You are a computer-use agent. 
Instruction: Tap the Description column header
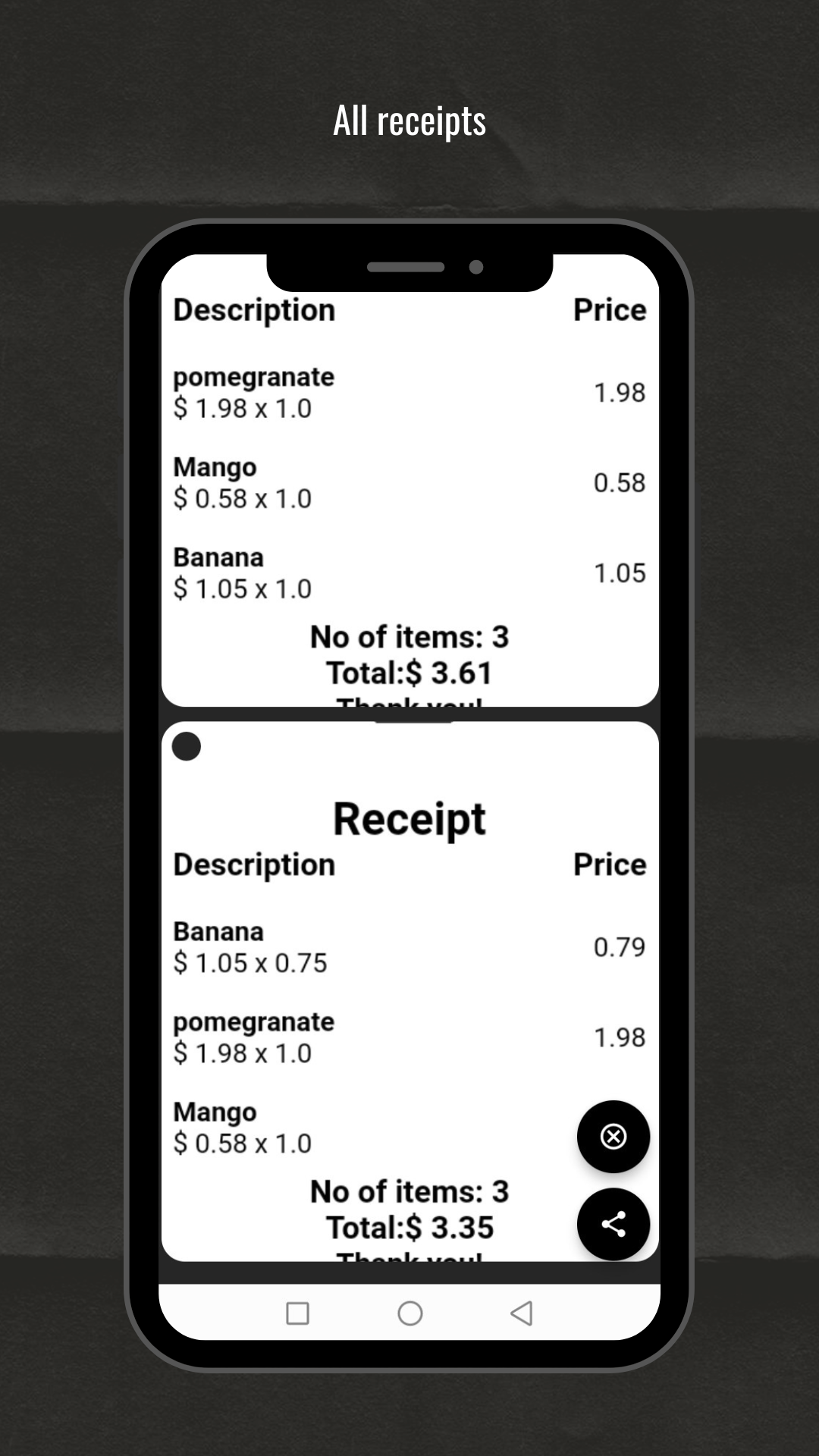click(254, 309)
